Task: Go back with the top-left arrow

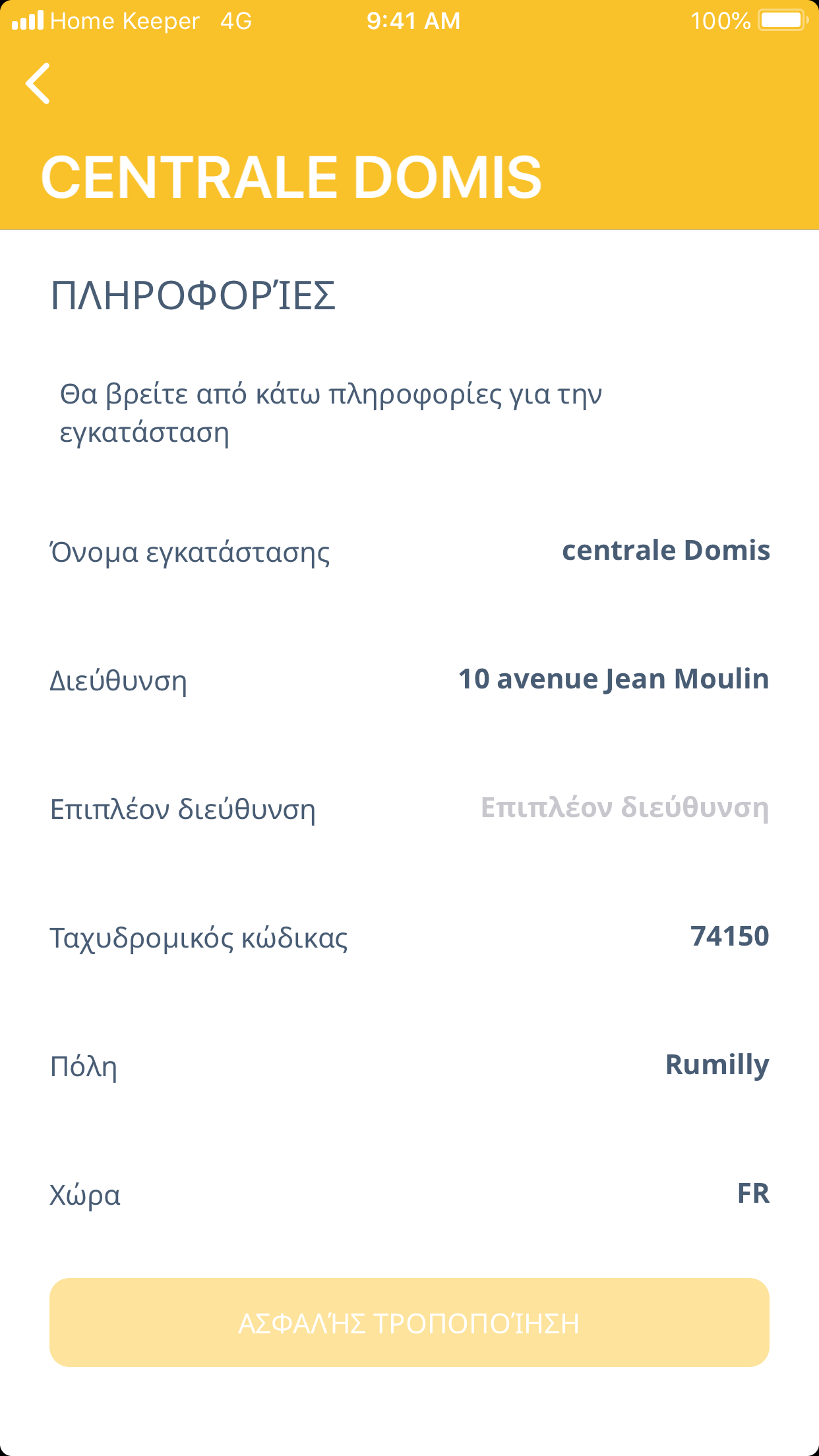Action: click(38, 84)
